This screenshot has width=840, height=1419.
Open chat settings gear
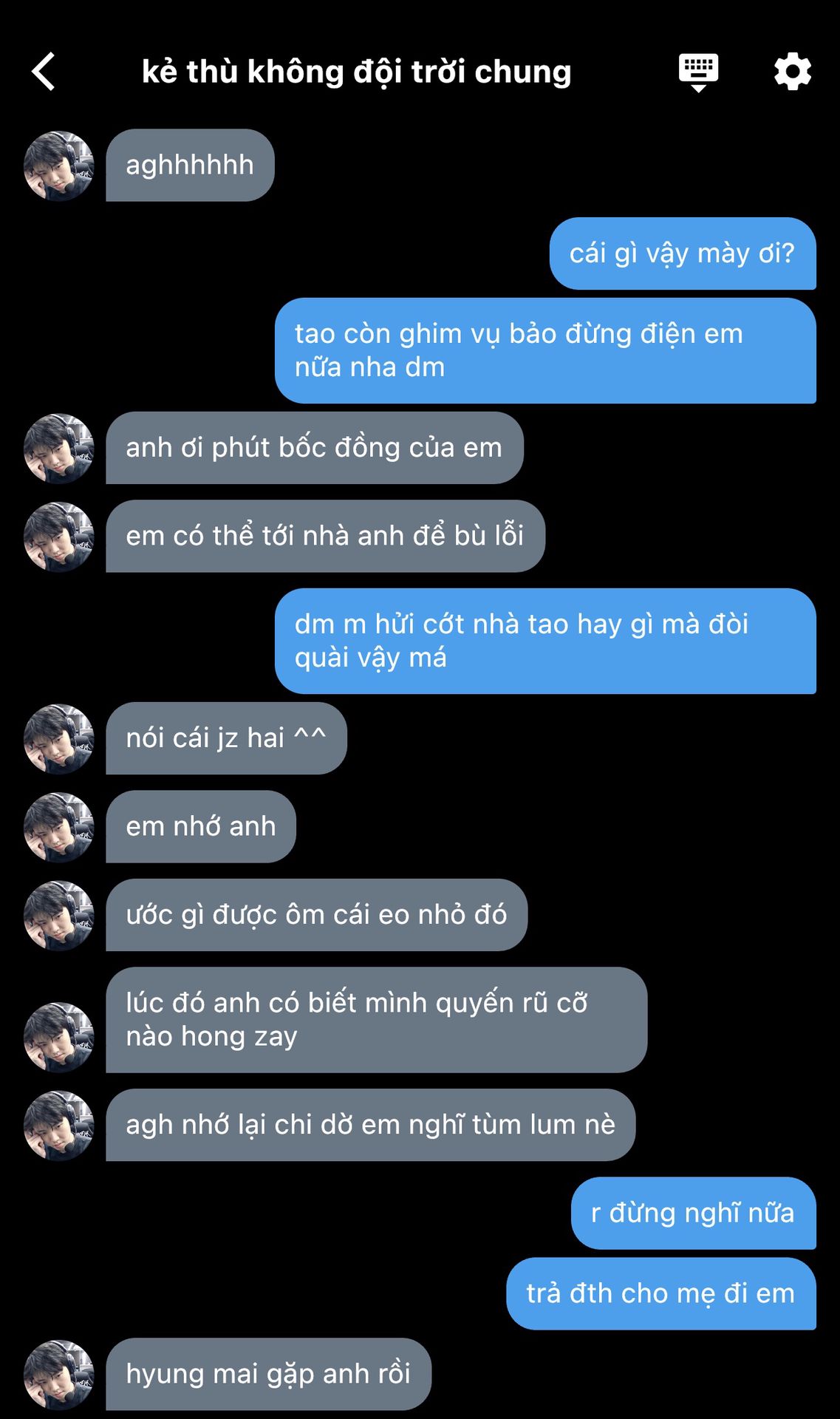(793, 72)
